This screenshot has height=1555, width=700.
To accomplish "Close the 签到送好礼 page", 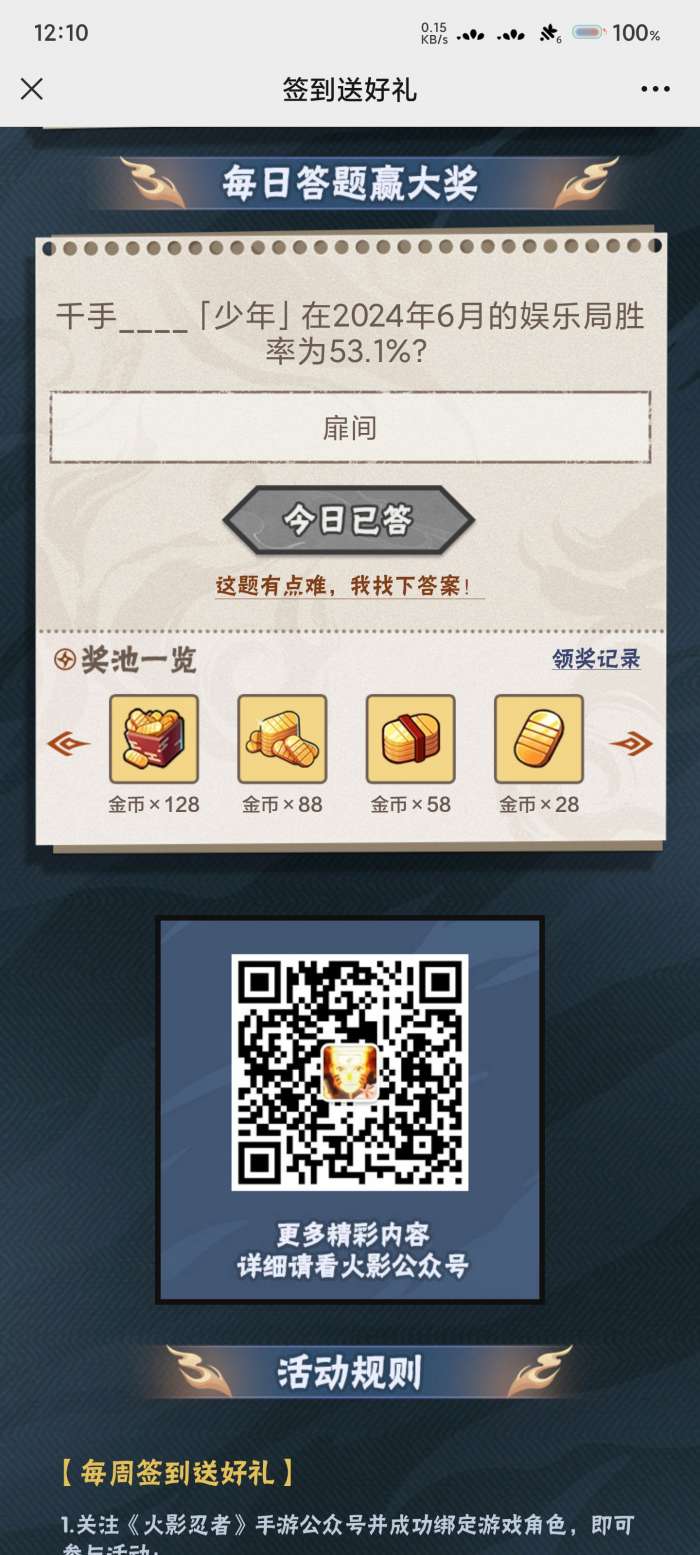I will click(x=32, y=89).
